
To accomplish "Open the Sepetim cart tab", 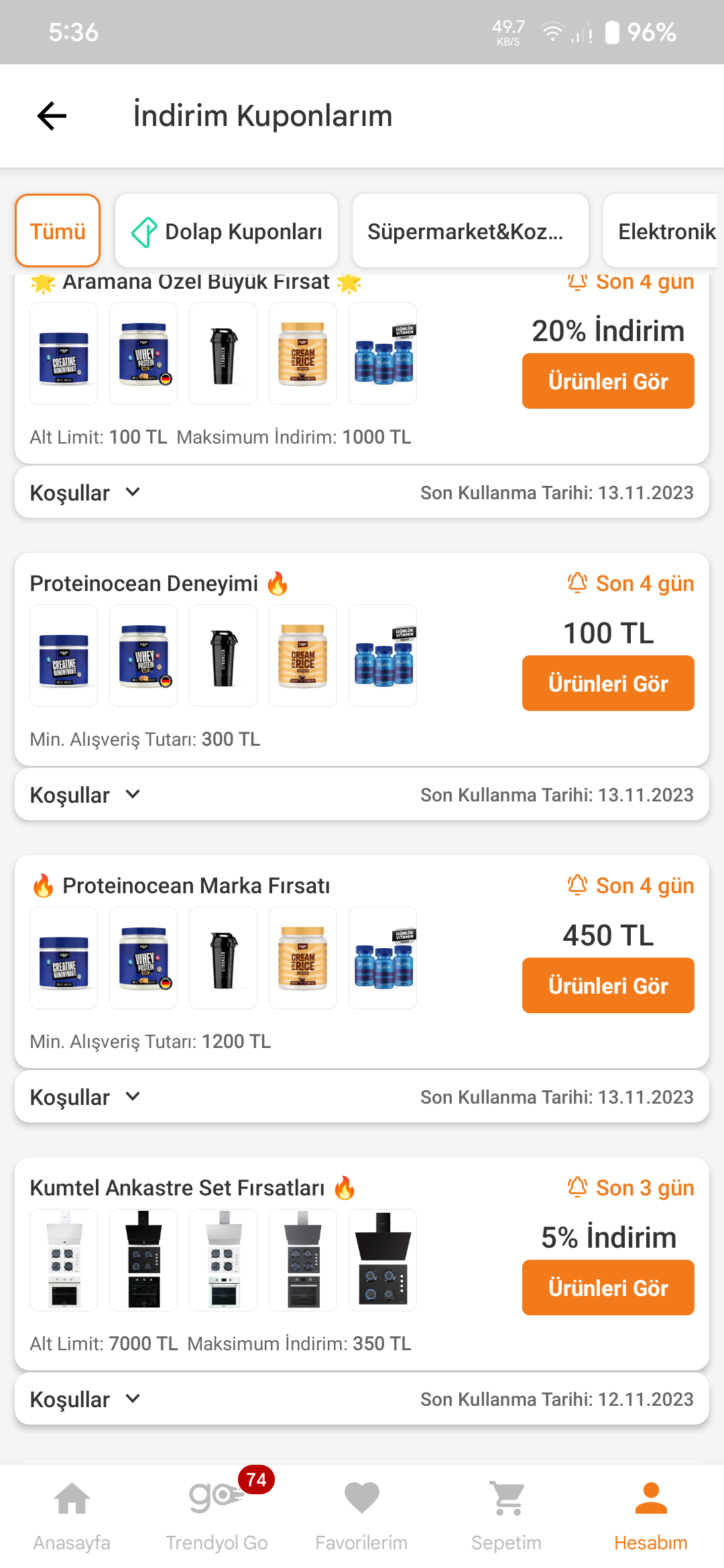I will pyautogui.click(x=506, y=1514).
